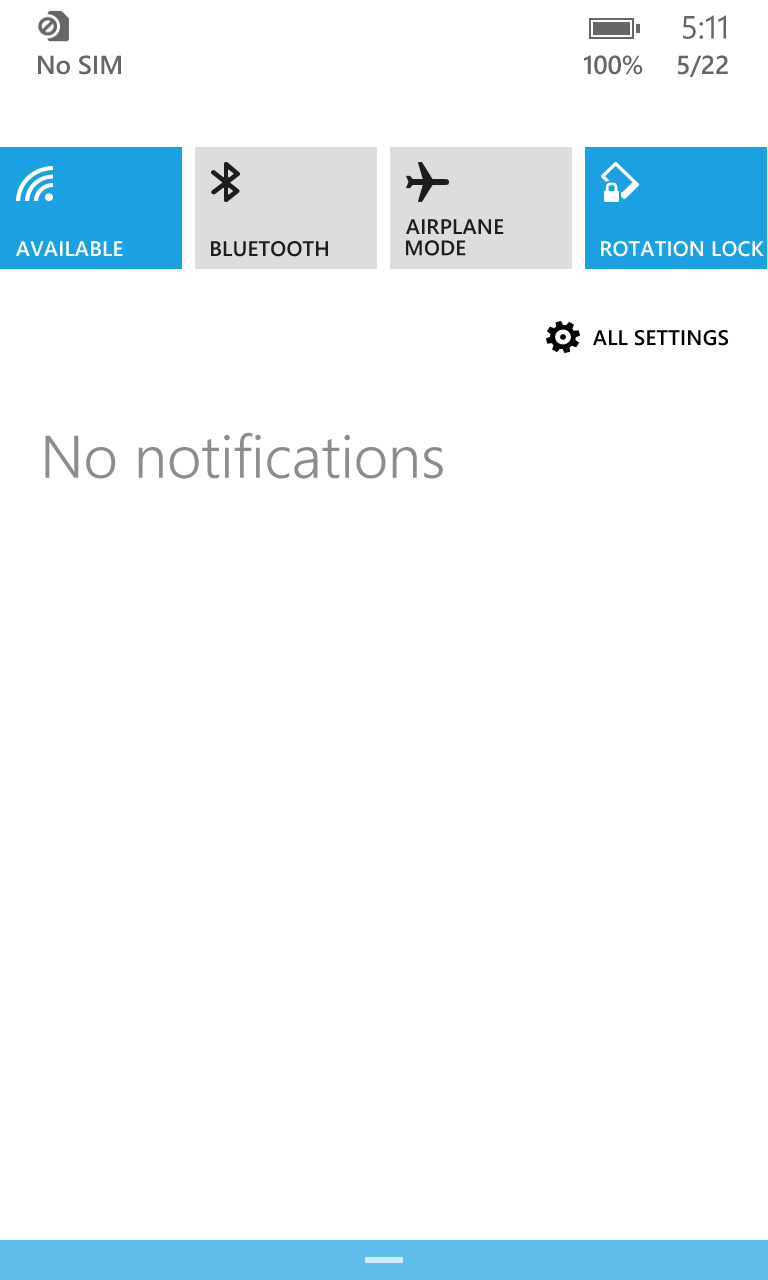This screenshot has width=768, height=1280.
Task: Turn on Bluetooth
Action: pyautogui.click(x=285, y=208)
